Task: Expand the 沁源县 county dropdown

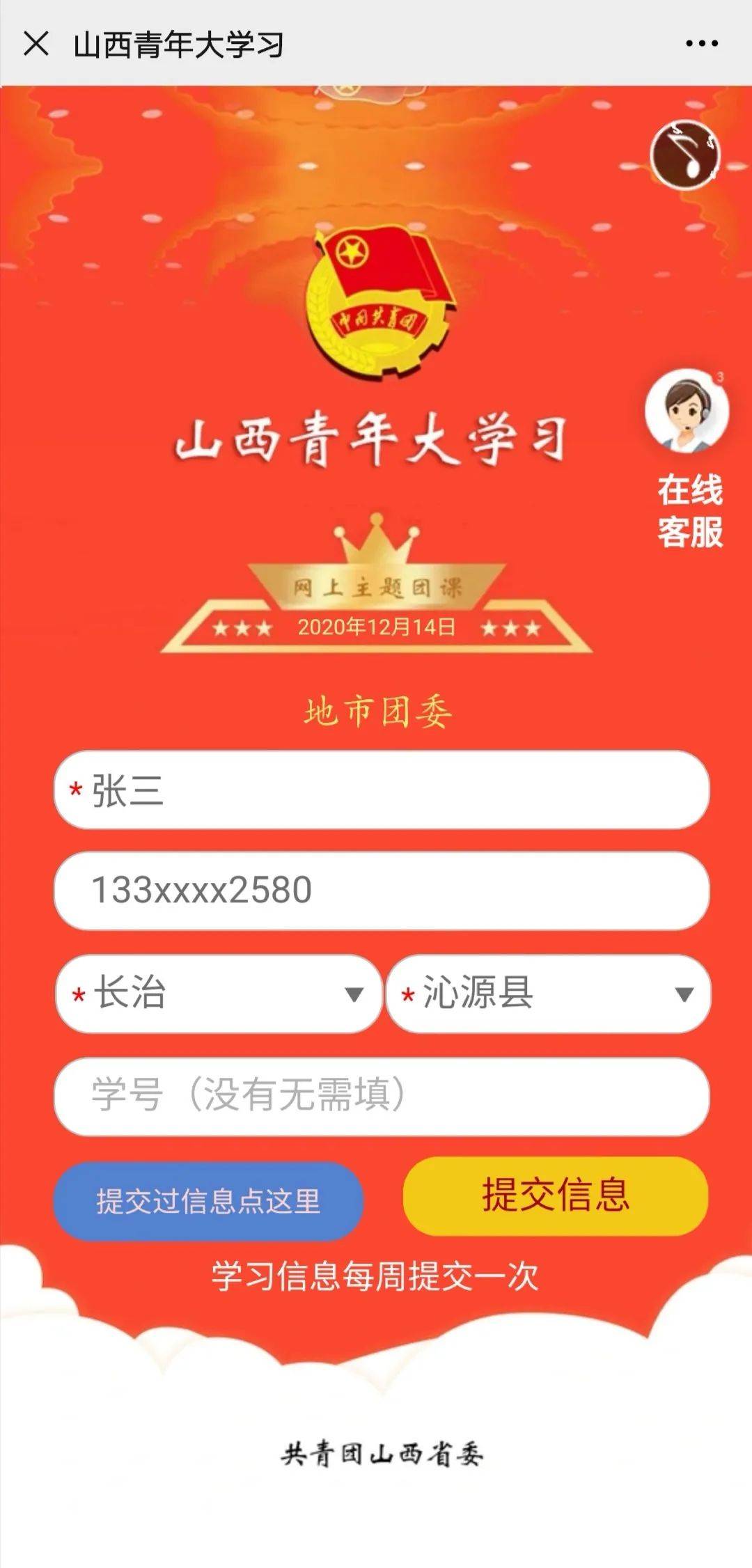Action: [x=549, y=993]
